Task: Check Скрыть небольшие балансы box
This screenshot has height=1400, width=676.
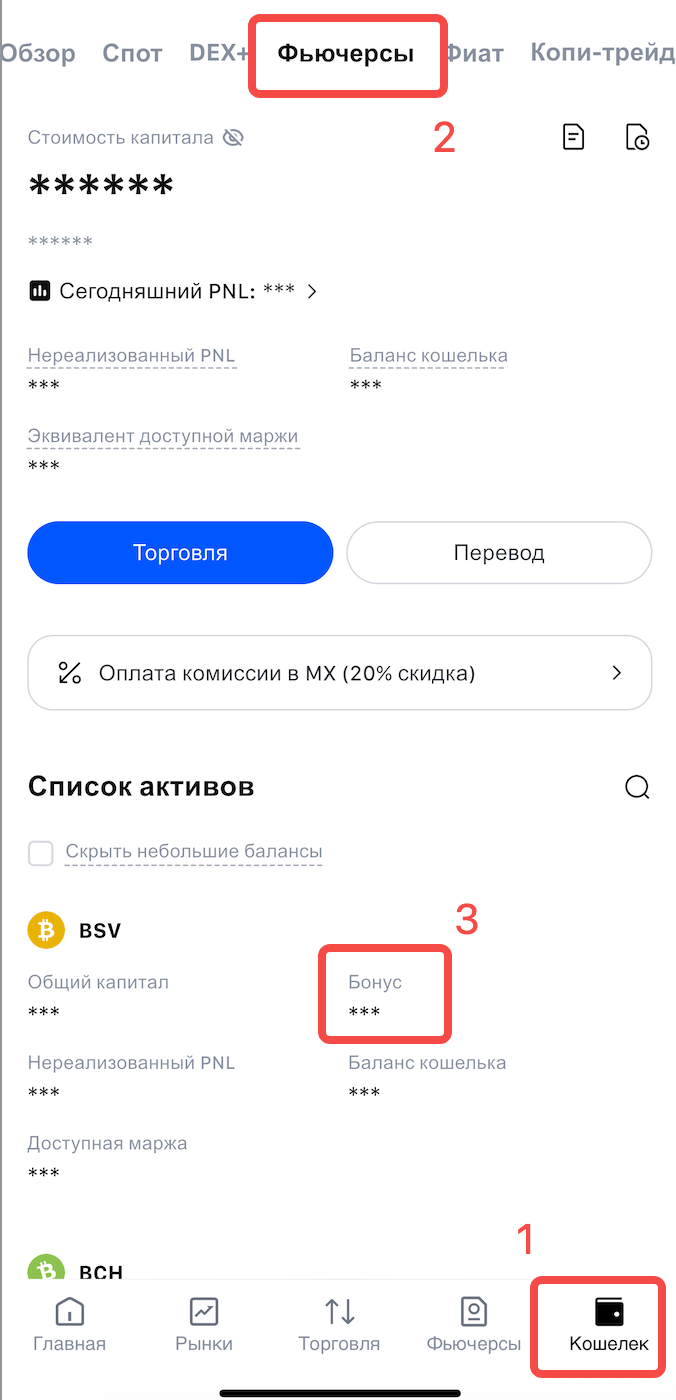Action: (x=41, y=853)
